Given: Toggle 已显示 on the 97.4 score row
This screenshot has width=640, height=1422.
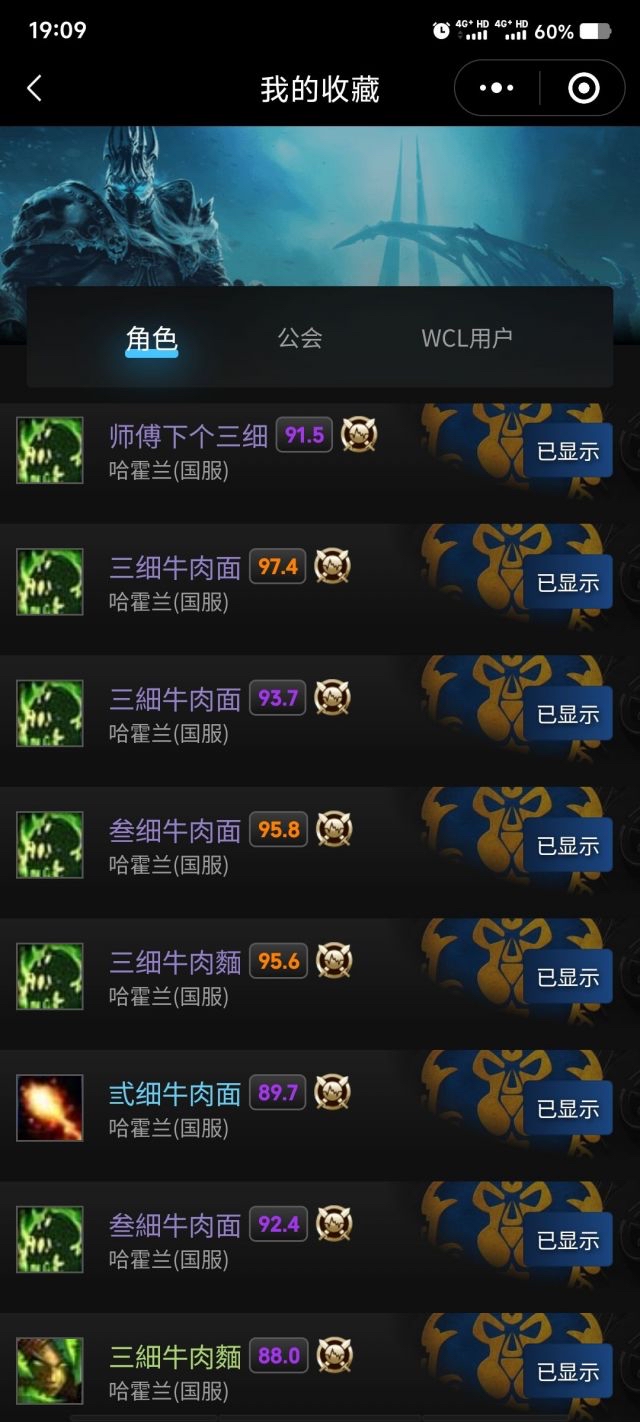Looking at the screenshot, I should [x=568, y=583].
